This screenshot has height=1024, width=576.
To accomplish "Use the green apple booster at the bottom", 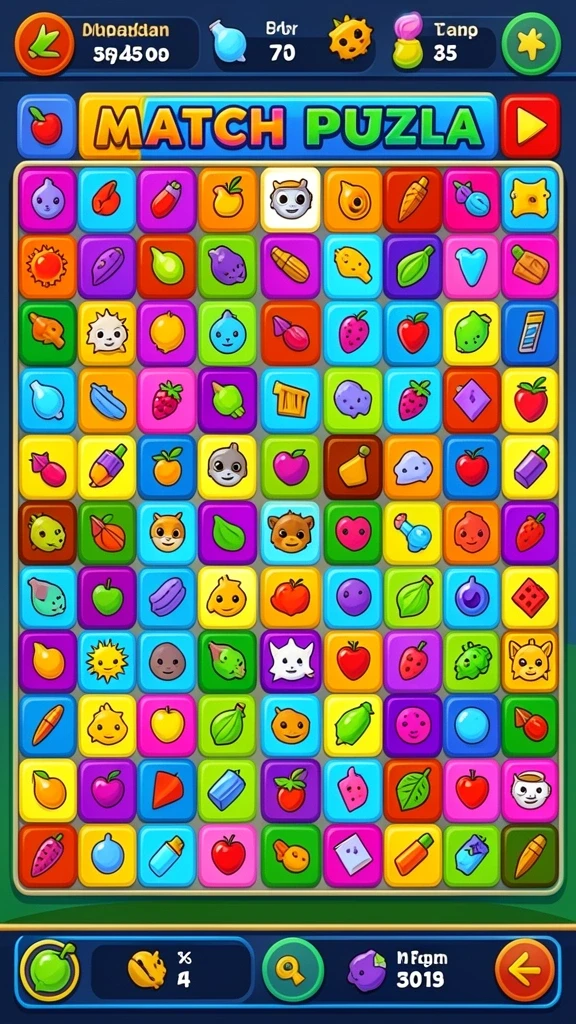I will 50,970.
